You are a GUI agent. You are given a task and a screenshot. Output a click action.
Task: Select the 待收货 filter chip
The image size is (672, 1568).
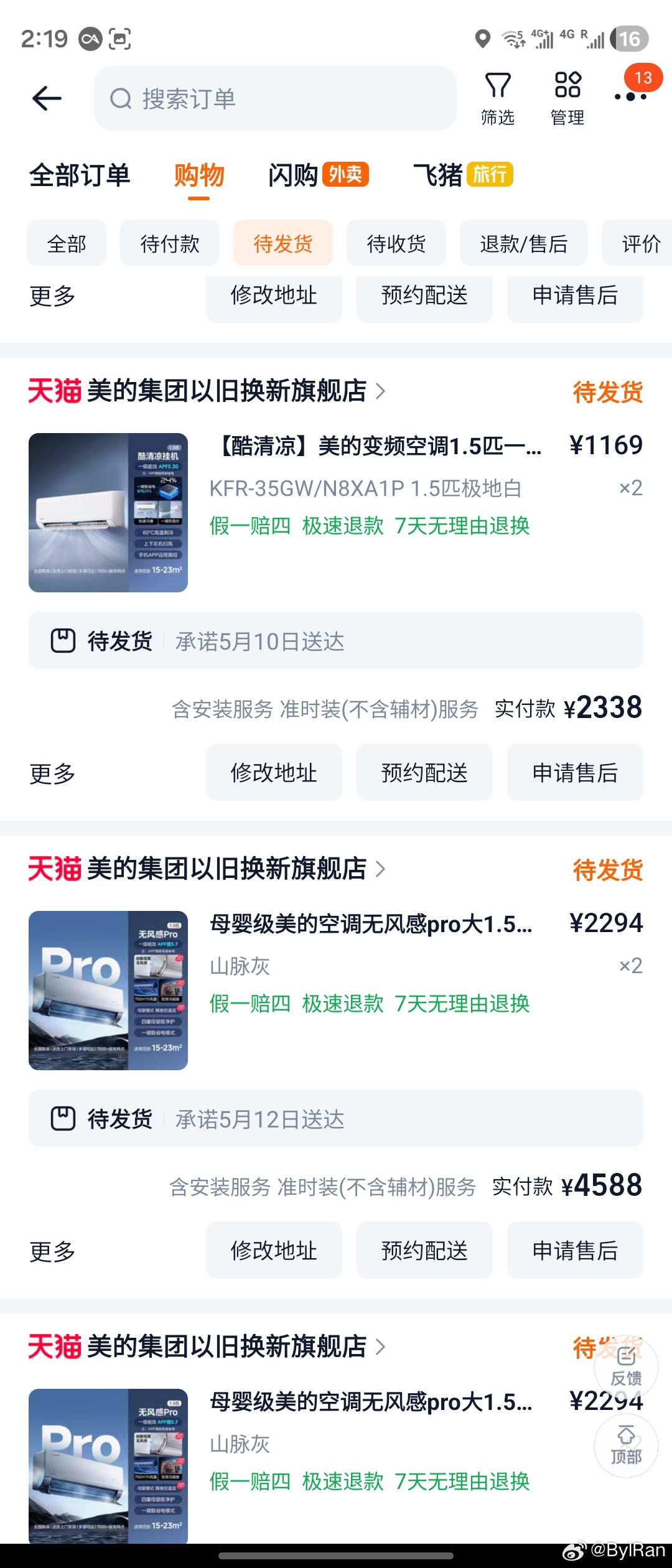point(396,243)
